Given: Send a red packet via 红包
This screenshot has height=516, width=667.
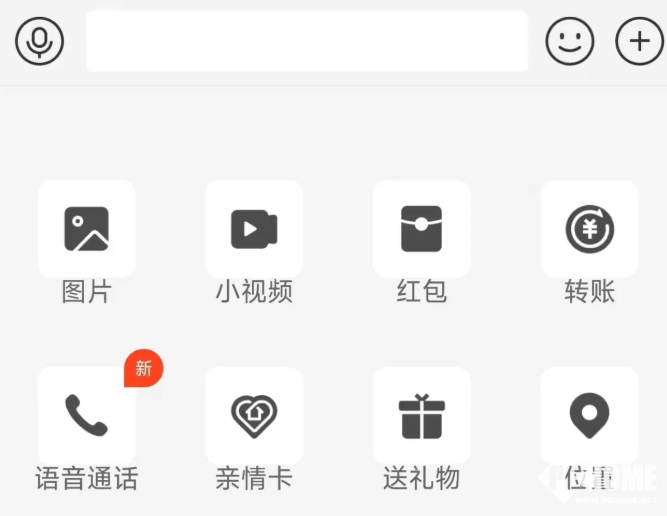Looking at the screenshot, I should click(421, 229).
